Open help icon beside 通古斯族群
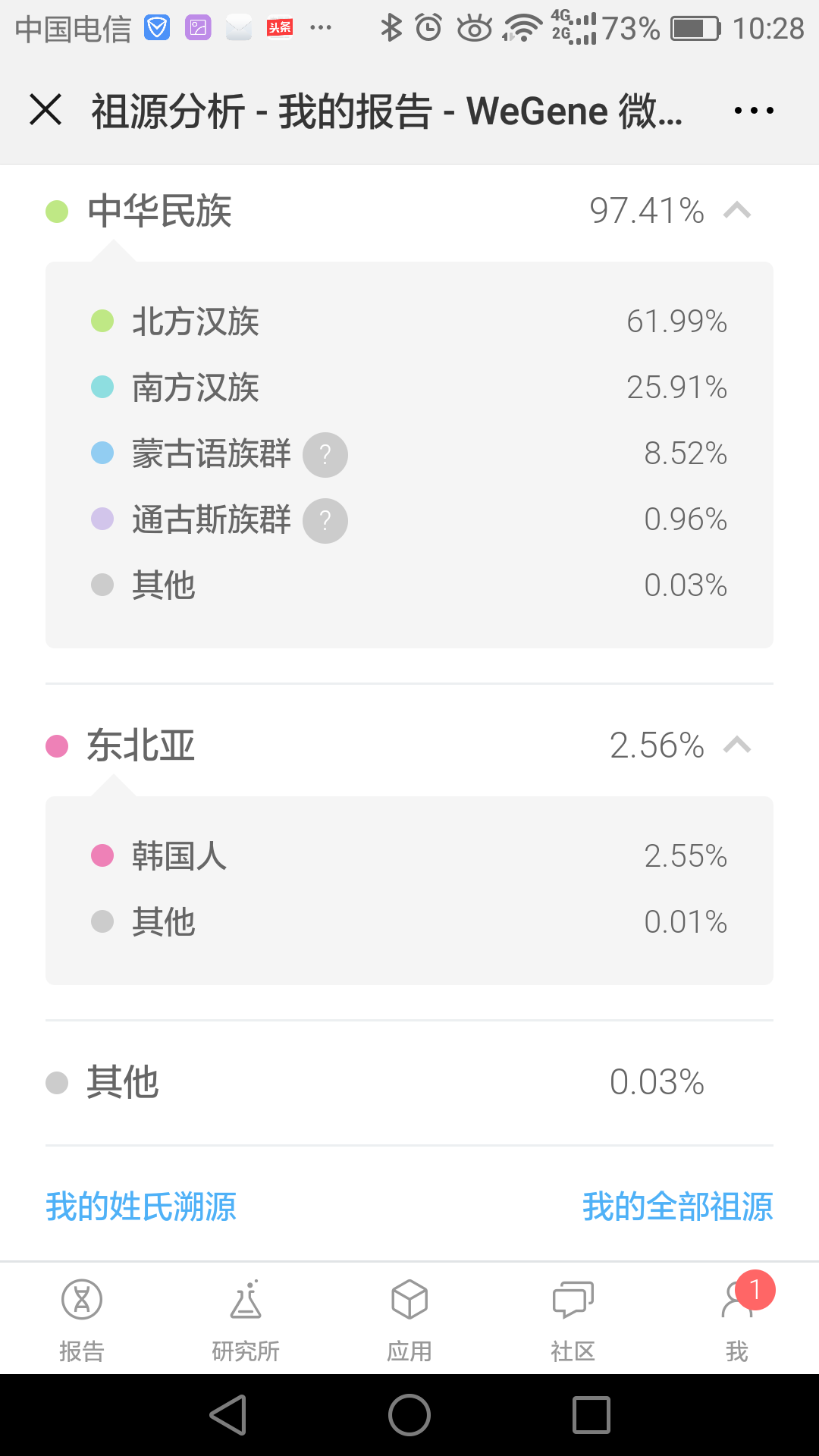The height and width of the screenshot is (1456, 819). (x=325, y=521)
